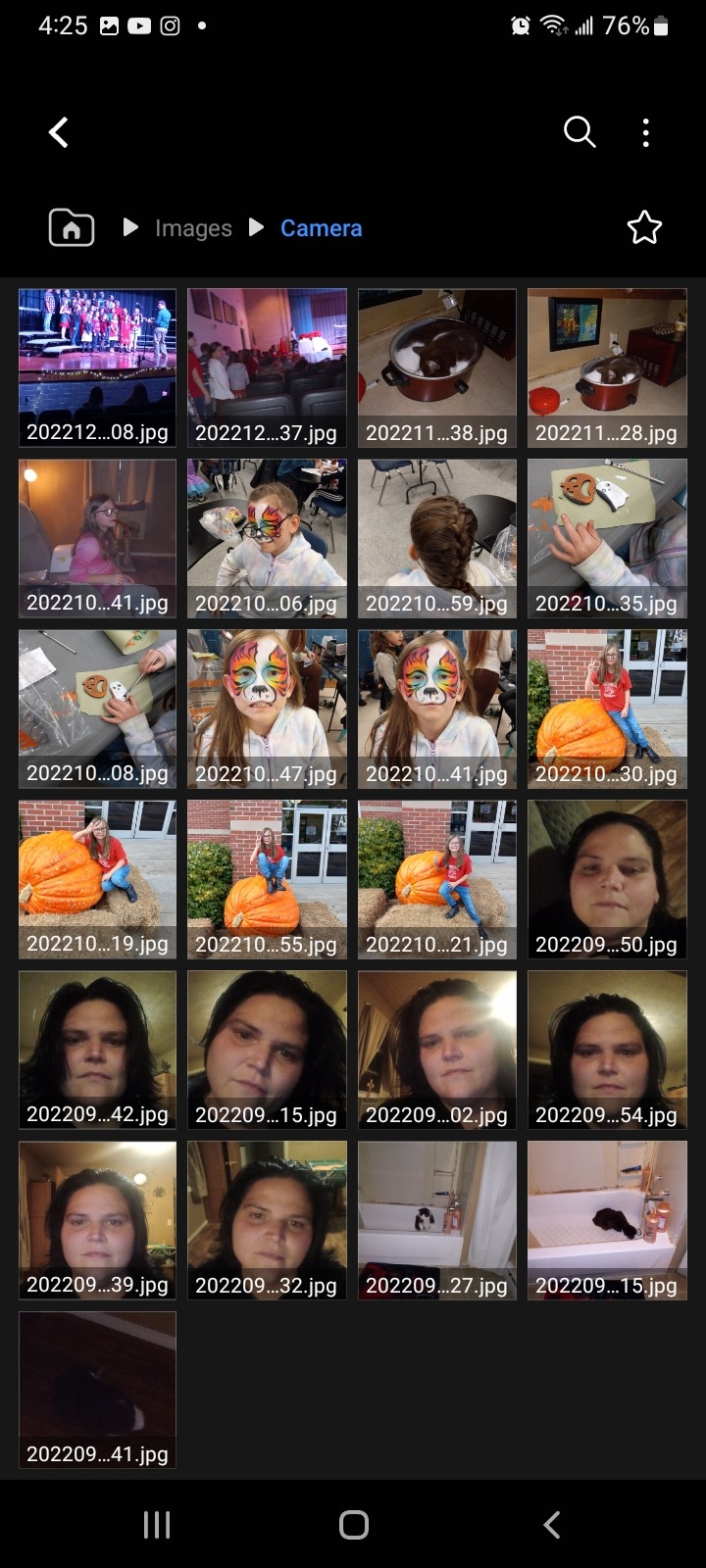Image resolution: width=706 pixels, height=1568 pixels.
Task: Show recent apps from navigation bar
Action: pos(157,1524)
